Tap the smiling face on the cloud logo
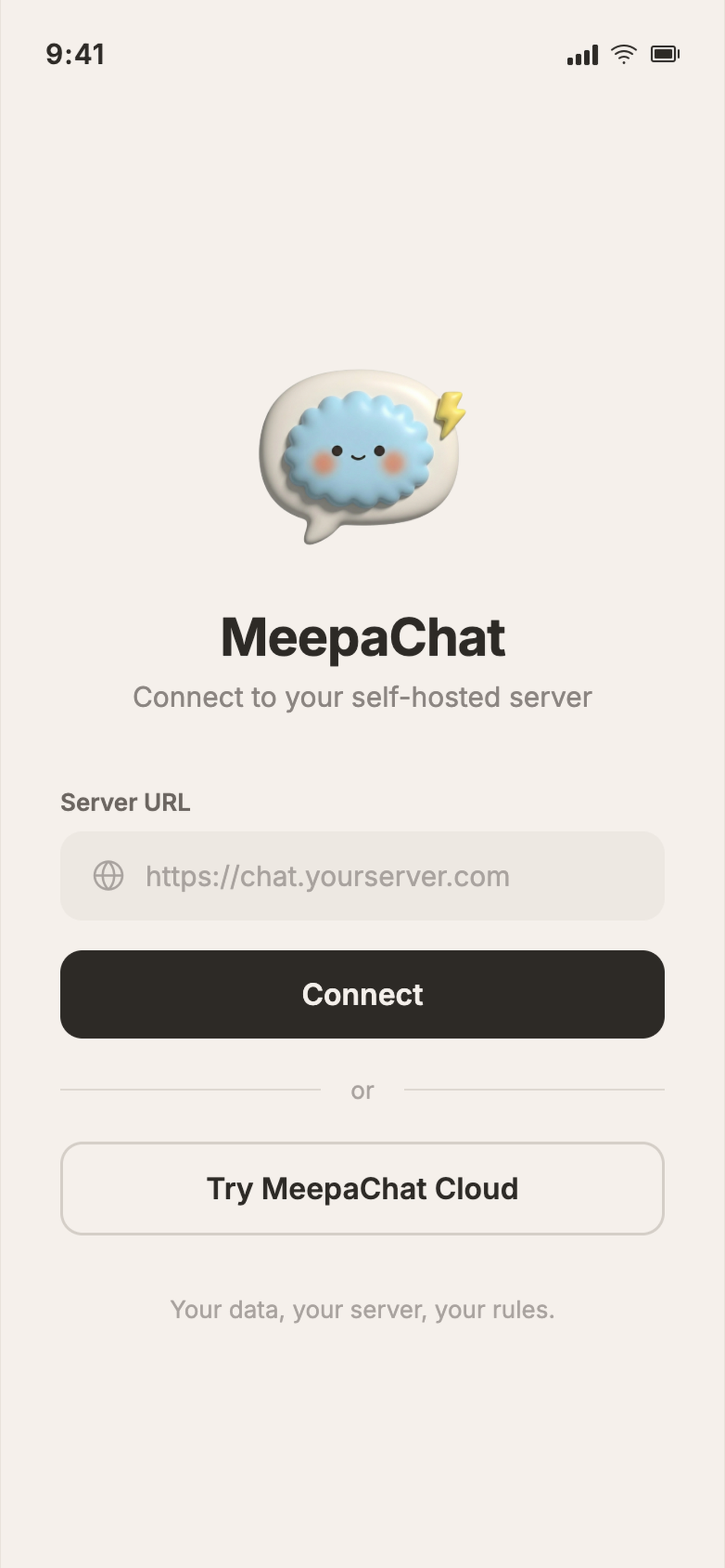This screenshot has height=1568, width=725. pos(358,453)
